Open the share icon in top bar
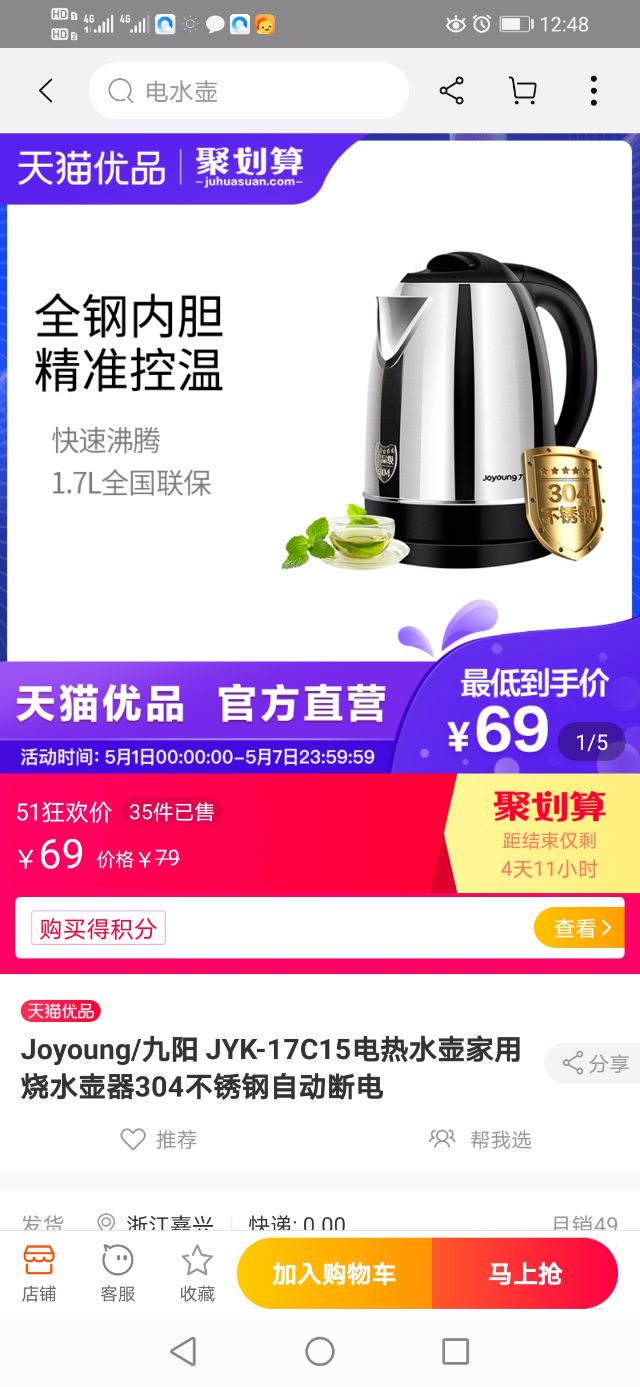Image resolution: width=640 pixels, height=1387 pixels. (x=452, y=91)
